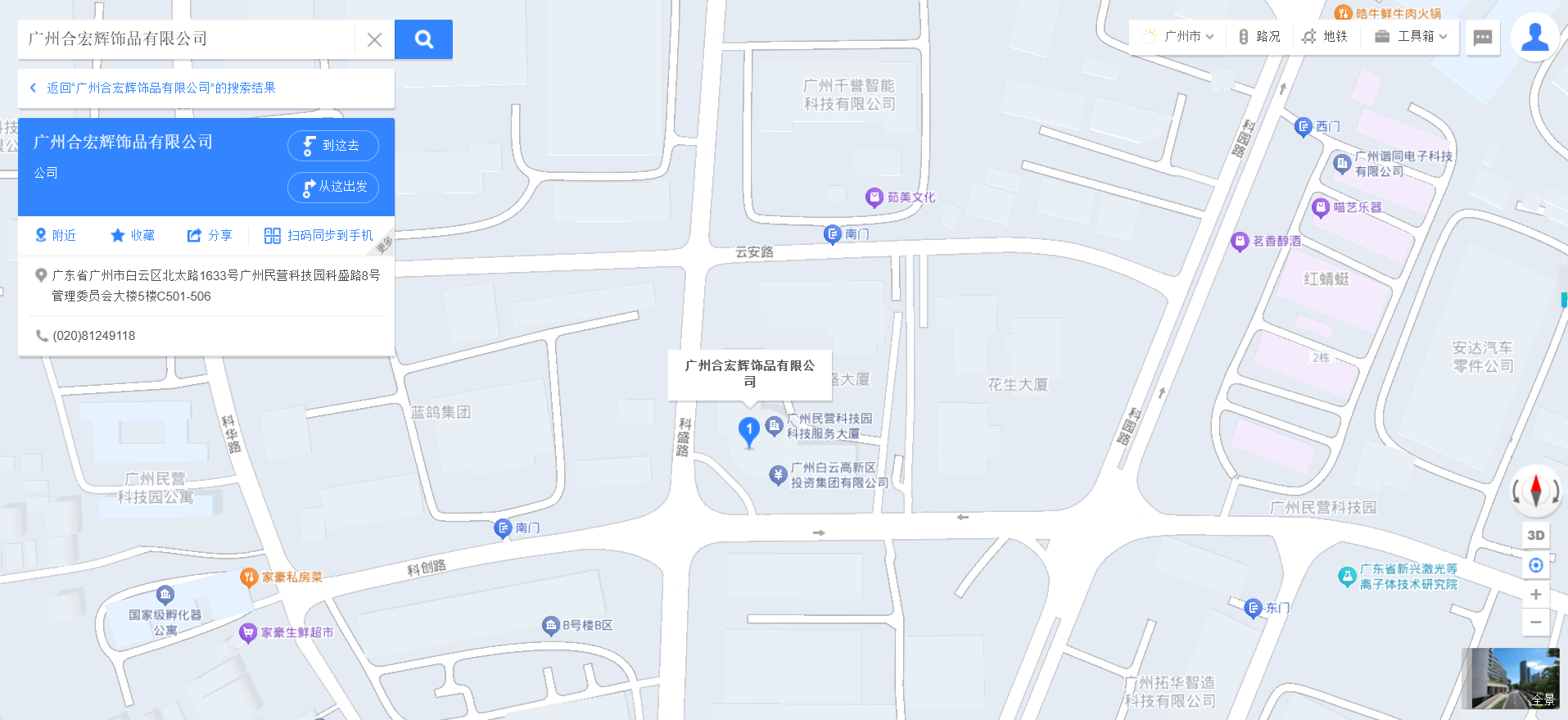Search nearby places with 附近
The height and width of the screenshot is (720, 1568).
56,236
